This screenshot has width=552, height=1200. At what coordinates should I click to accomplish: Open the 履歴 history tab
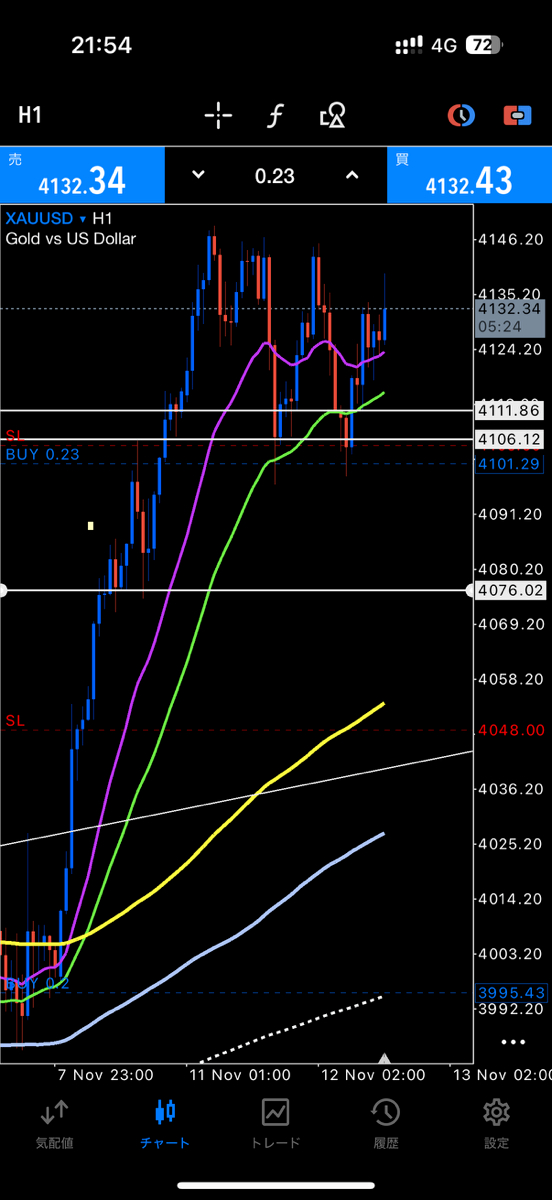click(x=386, y=1123)
